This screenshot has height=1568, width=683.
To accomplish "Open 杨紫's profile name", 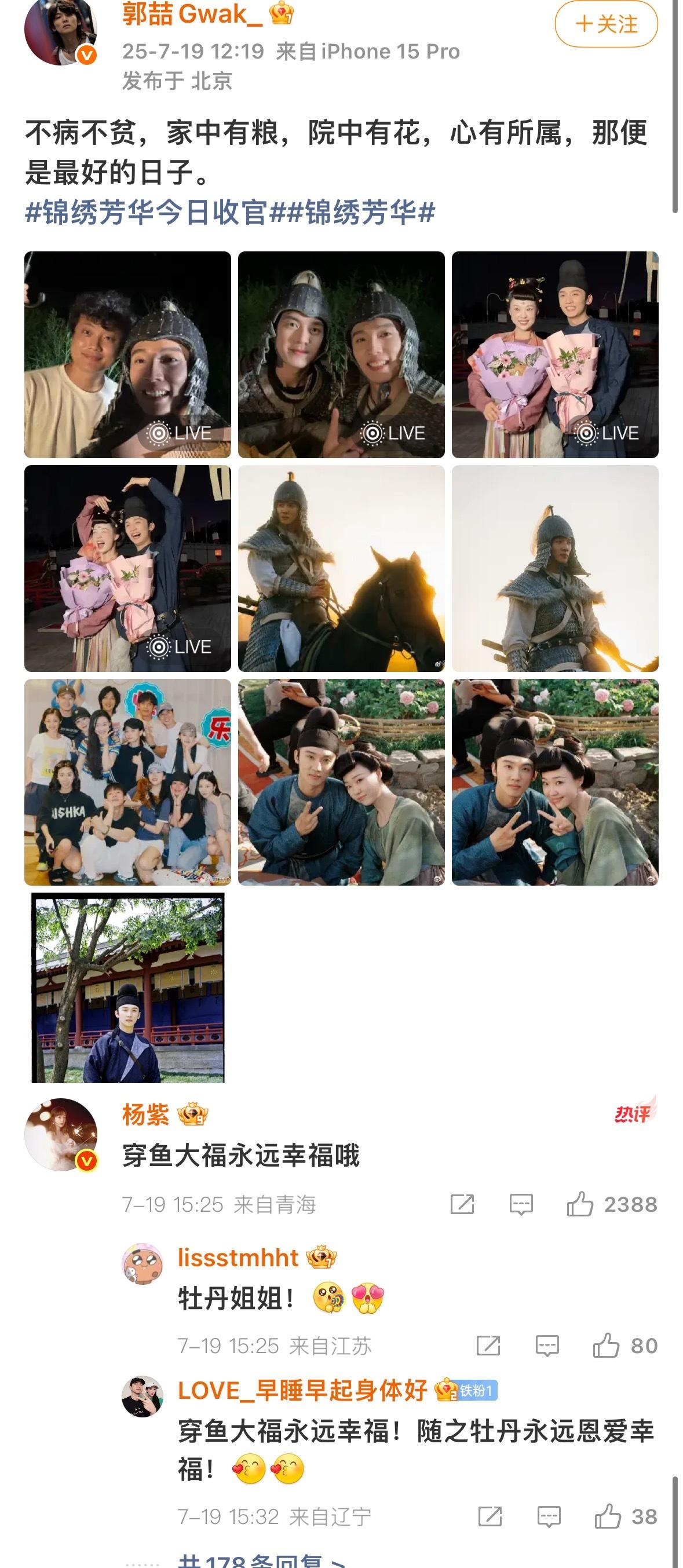I will pyautogui.click(x=146, y=1114).
